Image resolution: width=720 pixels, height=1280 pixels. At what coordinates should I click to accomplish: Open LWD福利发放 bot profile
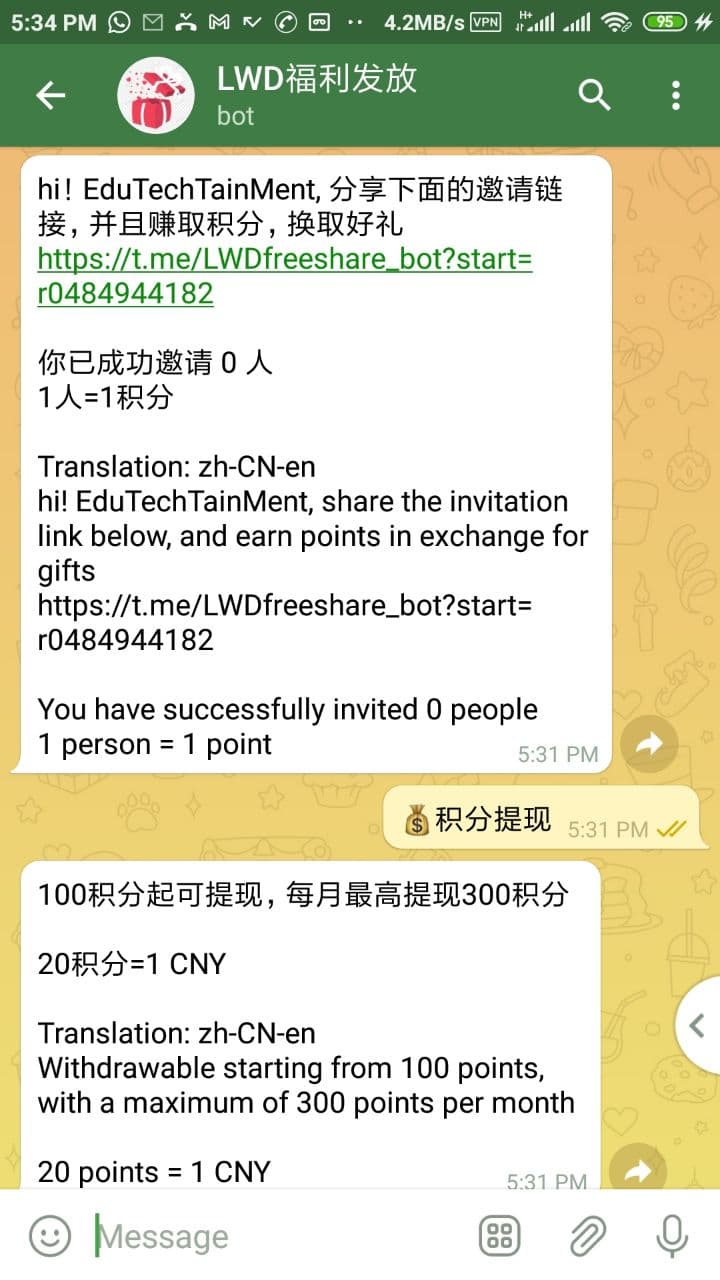pos(316,95)
